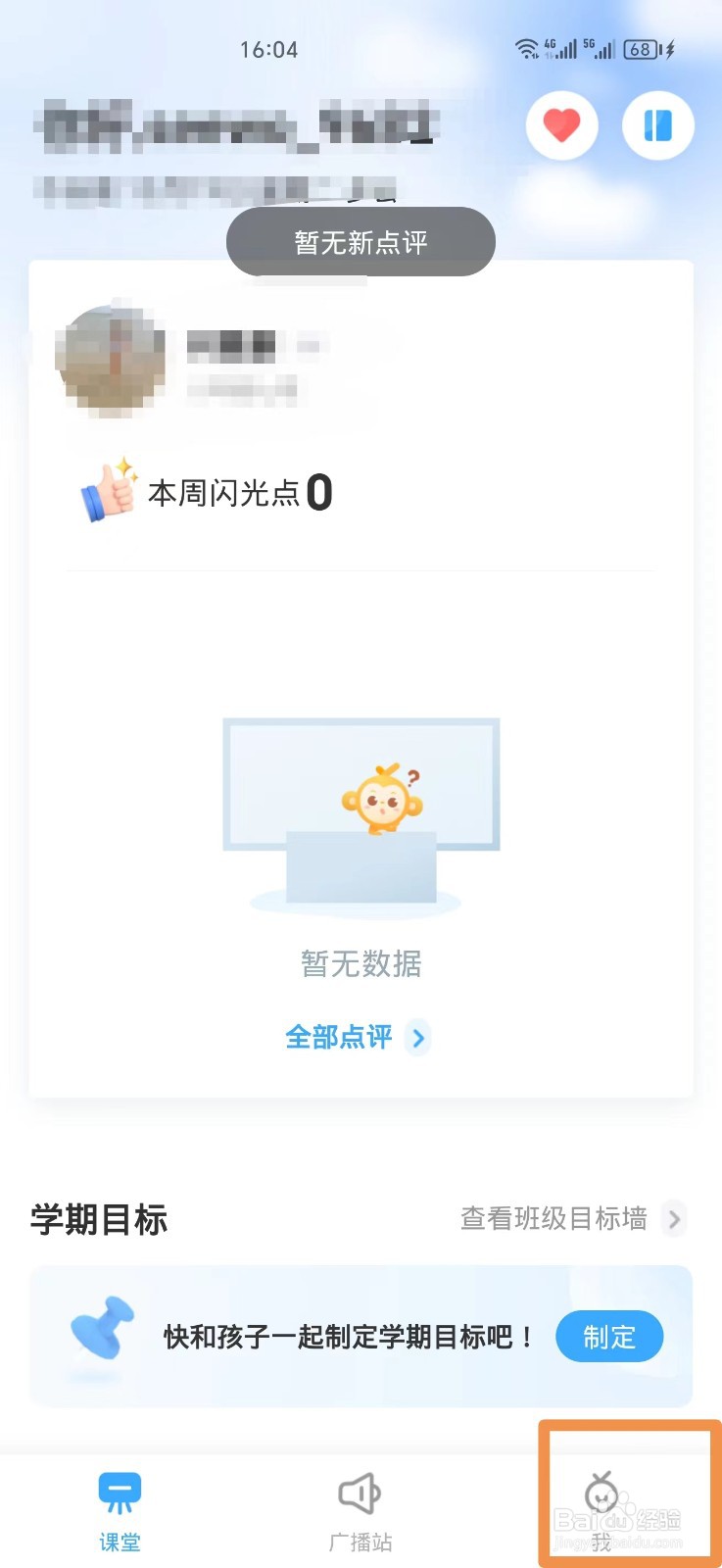
Task: Tap the battery indicator in status bar
Action: coord(643,49)
